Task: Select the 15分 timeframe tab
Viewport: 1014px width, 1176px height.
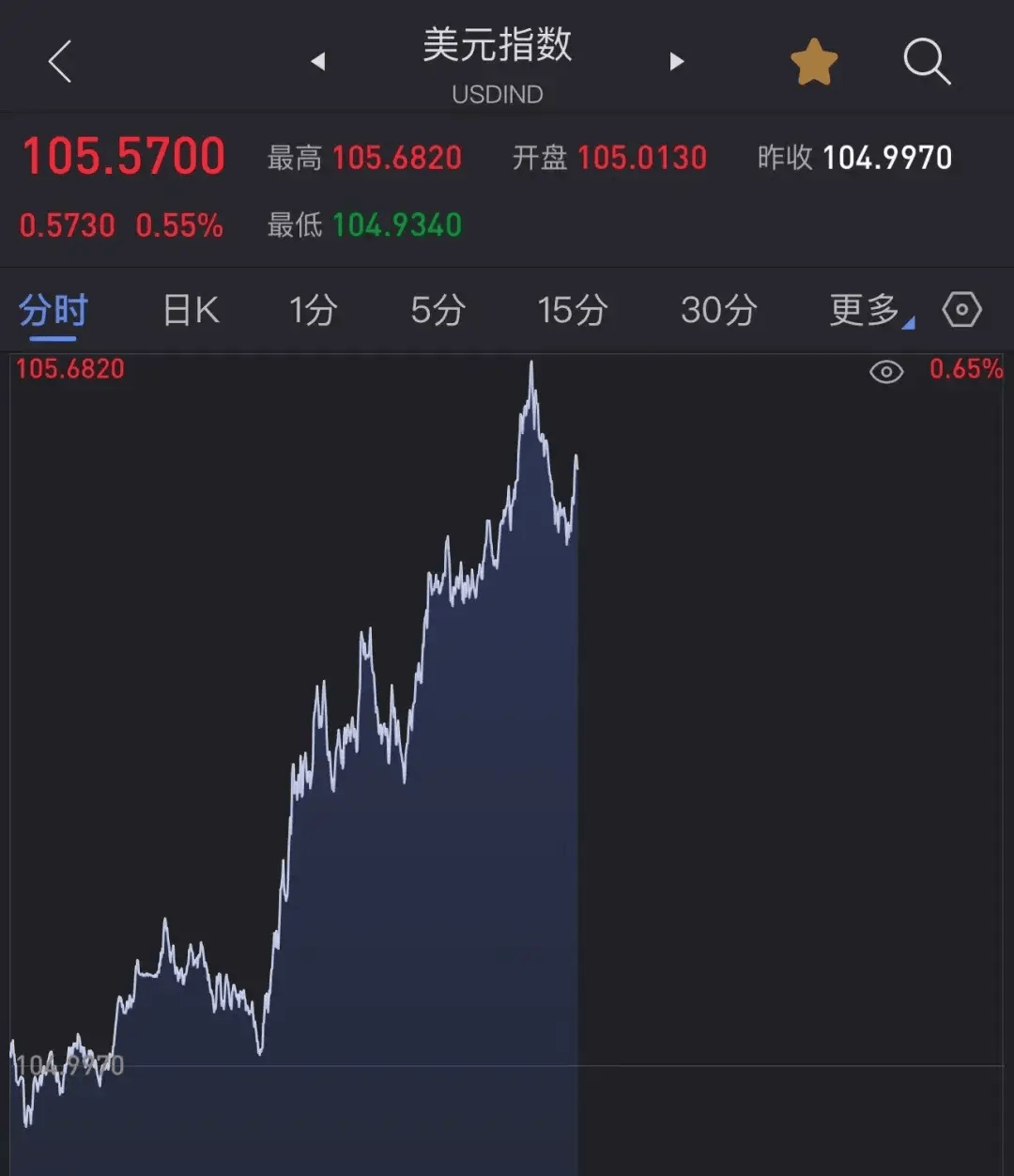Action: coord(572,310)
